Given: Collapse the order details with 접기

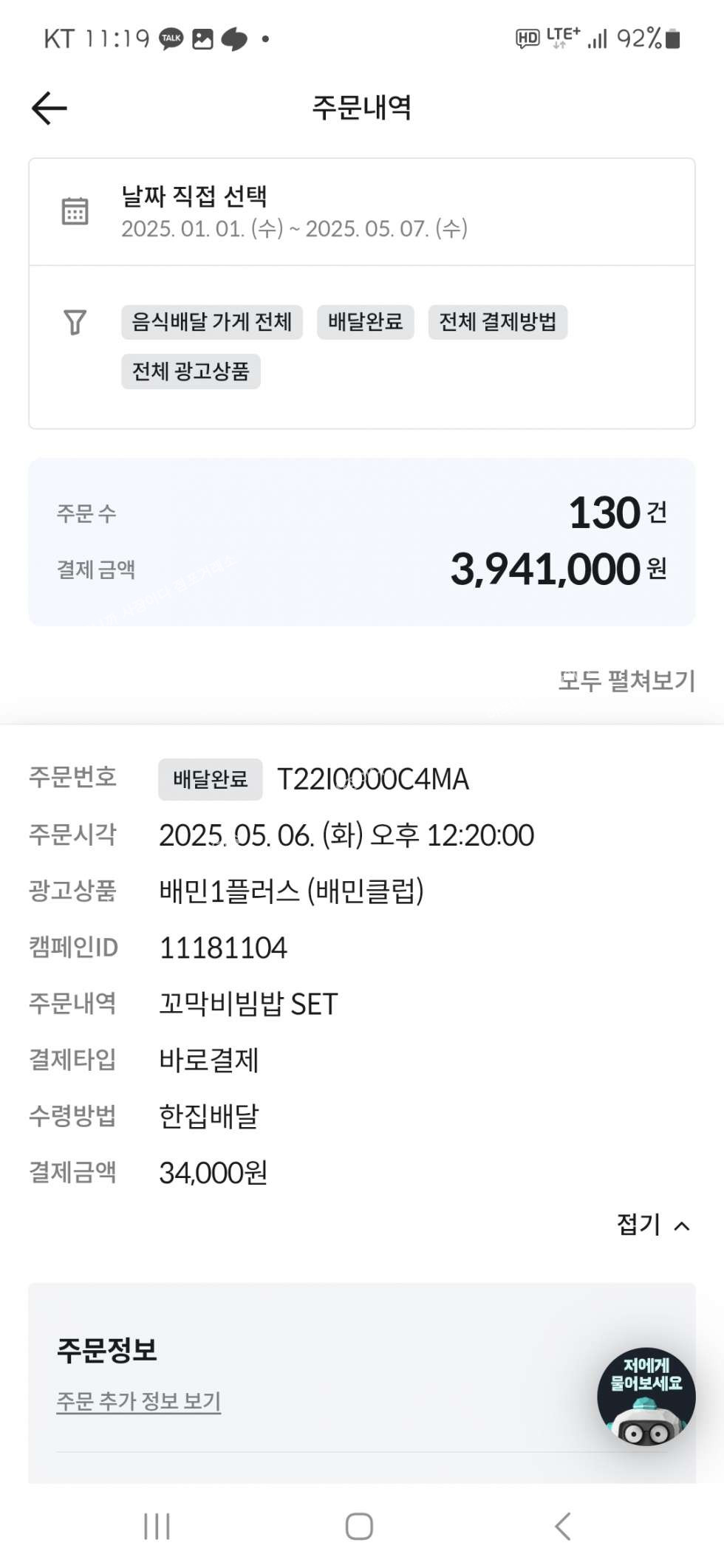Looking at the screenshot, I should point(654,1225).
